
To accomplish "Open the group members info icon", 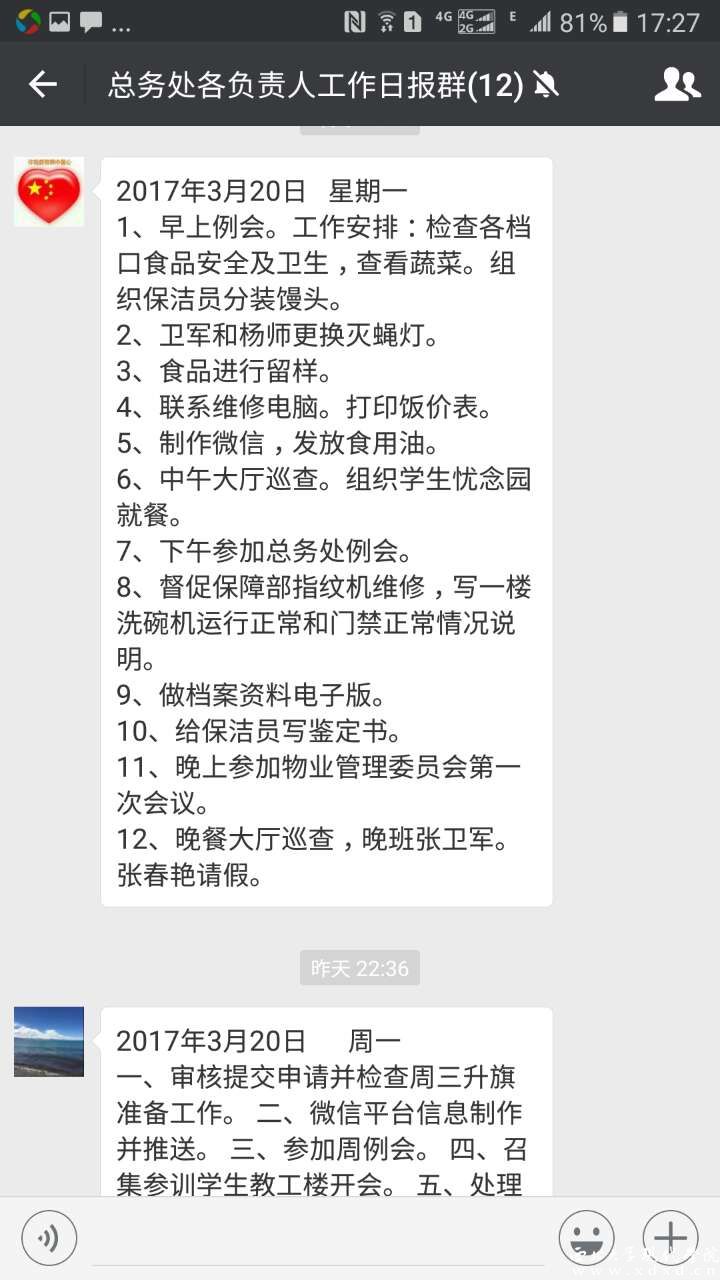I will pos(677,85).
